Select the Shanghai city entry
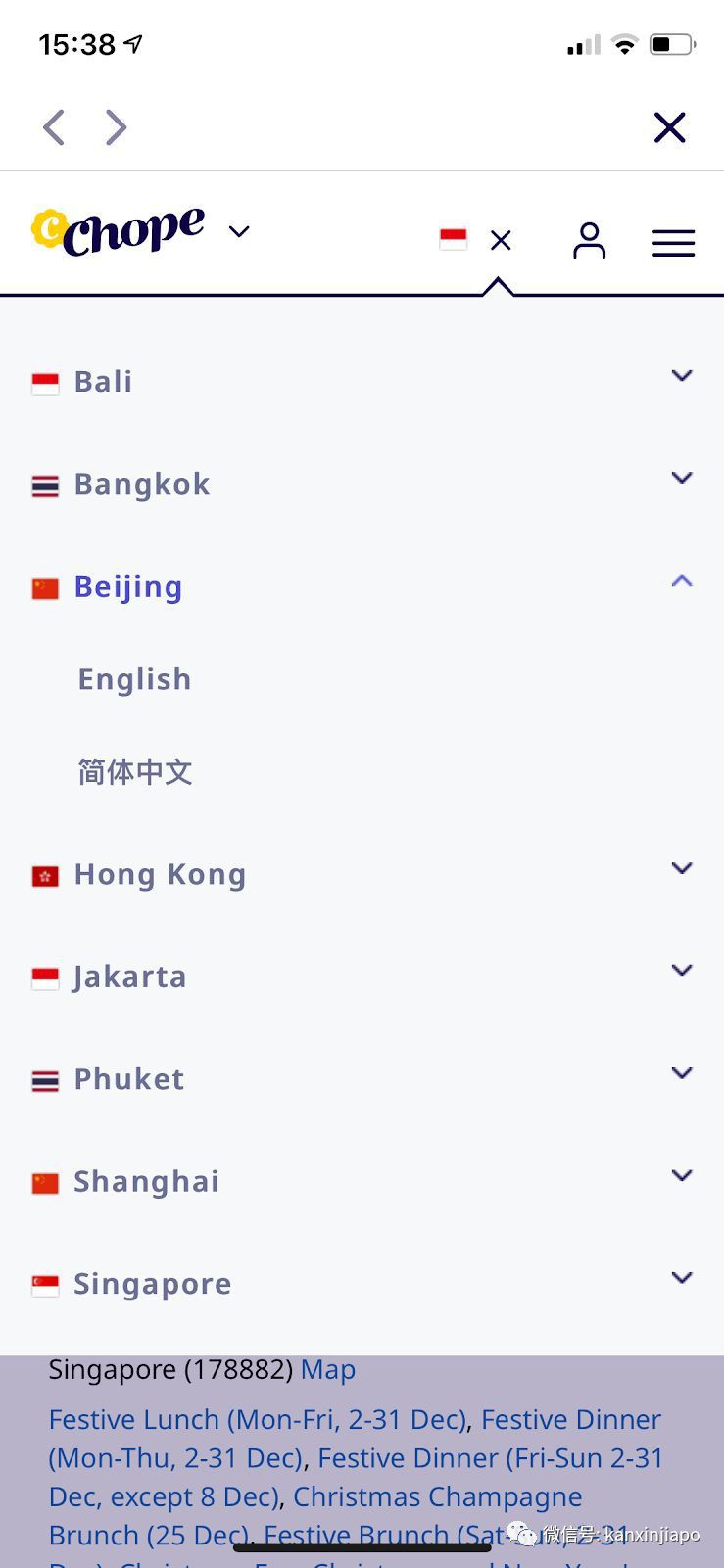The width and height of the screenshot is (724, 1568). coord(145,1180)
